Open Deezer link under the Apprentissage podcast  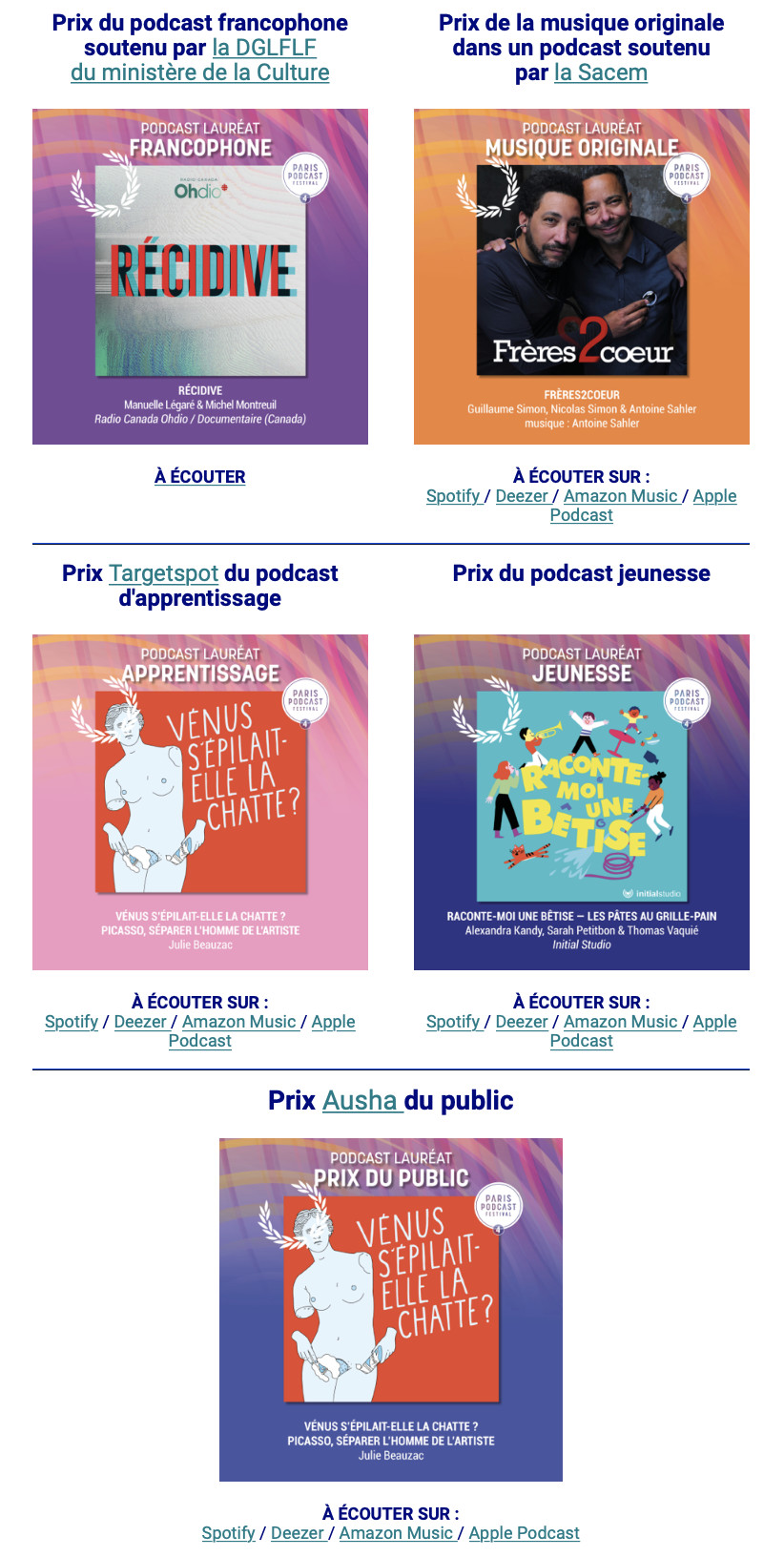(x=140, y=1022)
